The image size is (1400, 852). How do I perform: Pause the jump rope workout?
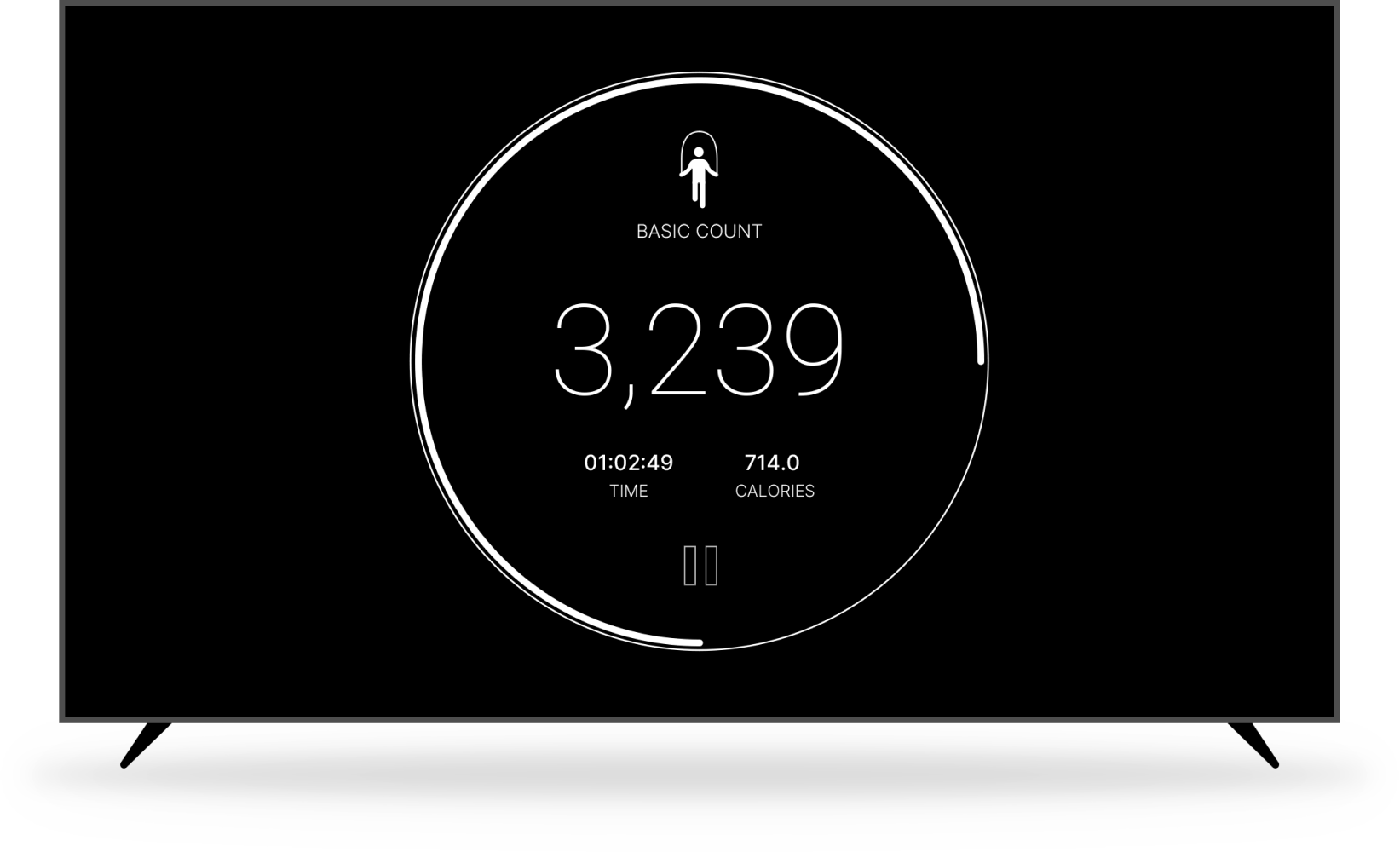point(700,566)
